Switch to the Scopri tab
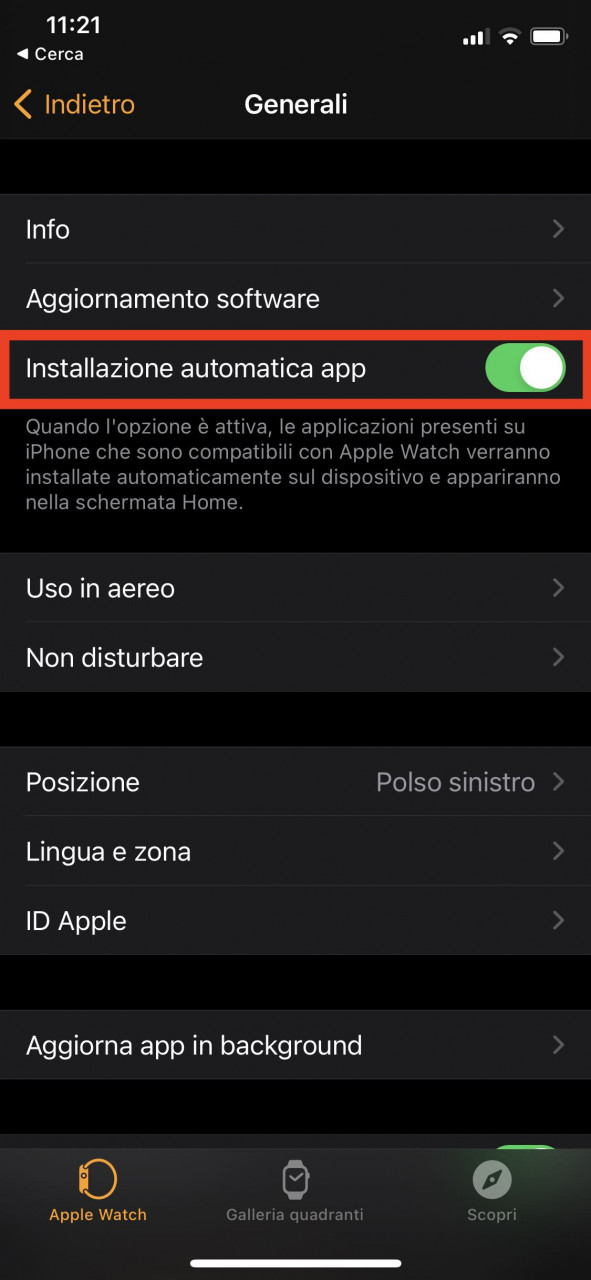 point(492,1191)
